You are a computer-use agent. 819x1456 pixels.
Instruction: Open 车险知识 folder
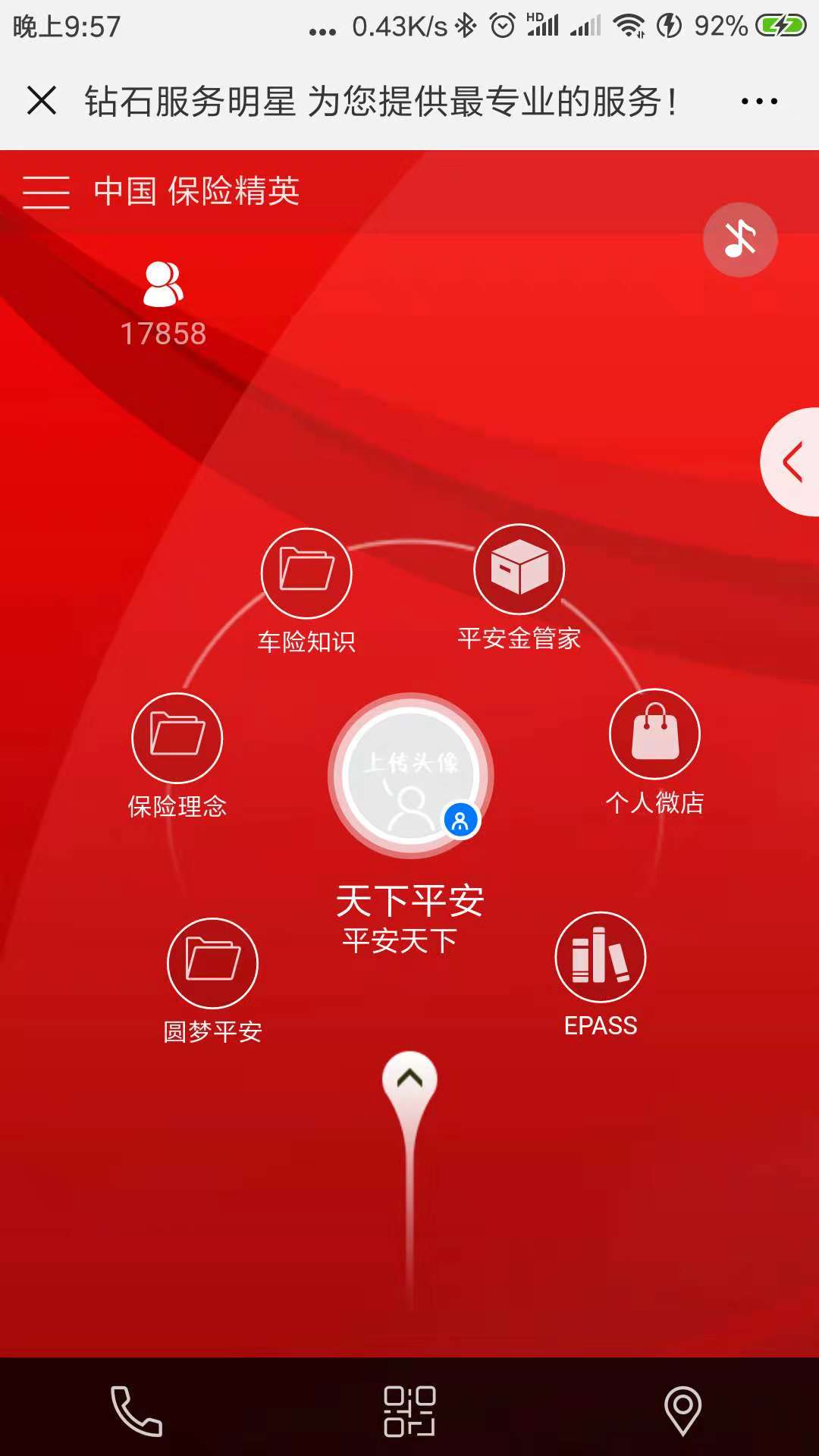click(x=306, y=573)
